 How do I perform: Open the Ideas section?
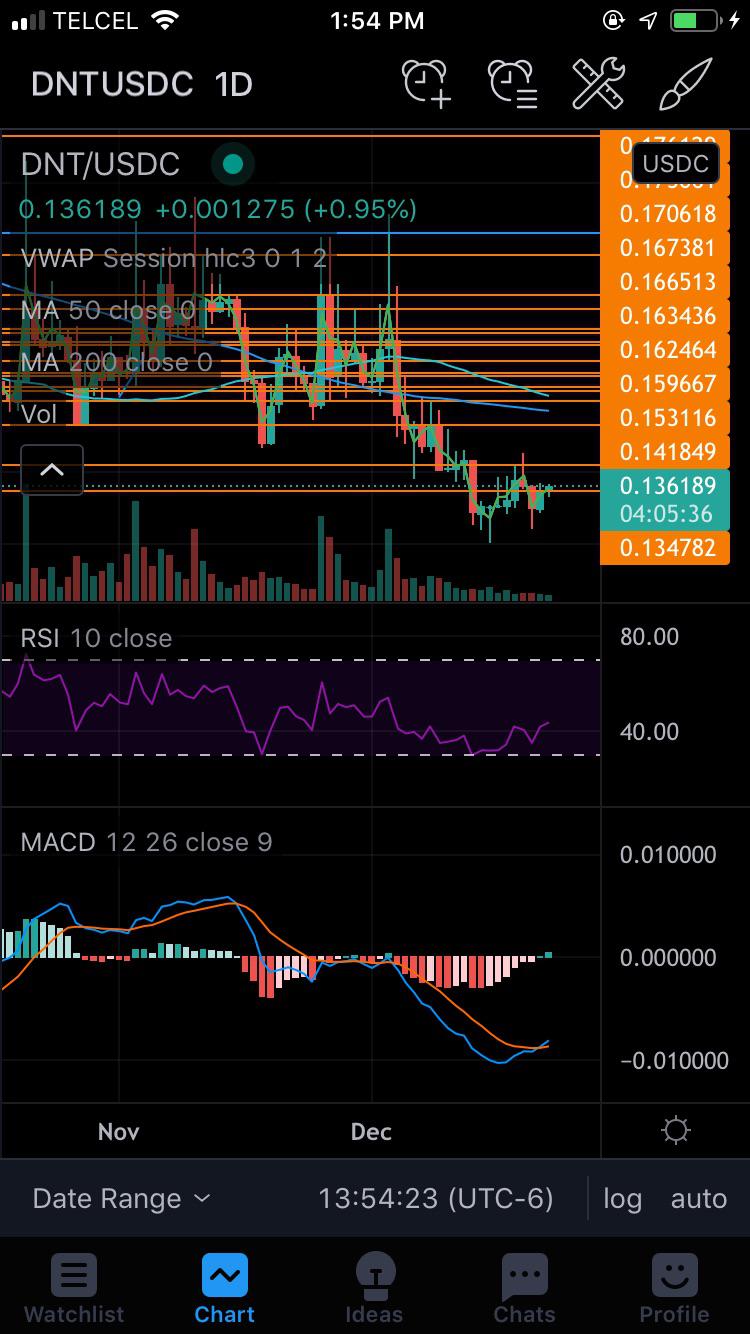[374, 1288]
